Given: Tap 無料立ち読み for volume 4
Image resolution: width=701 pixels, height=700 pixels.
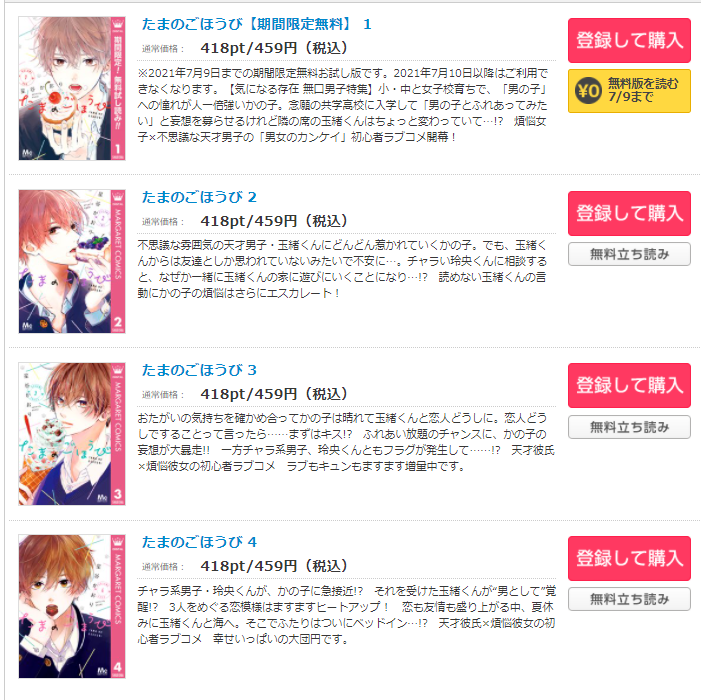Looking at the screenshot, I should pos(629,599).
